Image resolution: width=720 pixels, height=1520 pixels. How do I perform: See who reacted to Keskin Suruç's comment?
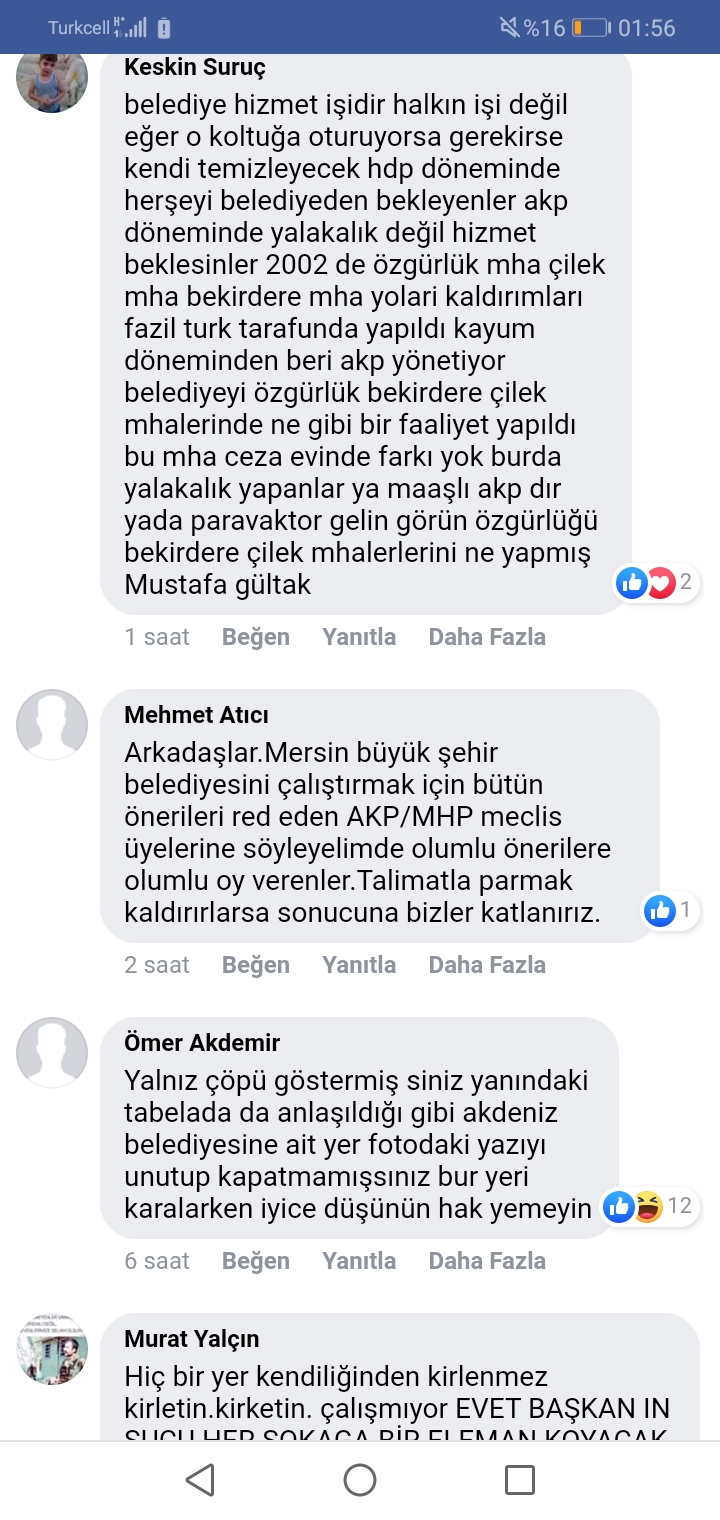click(x=656, y=582)
